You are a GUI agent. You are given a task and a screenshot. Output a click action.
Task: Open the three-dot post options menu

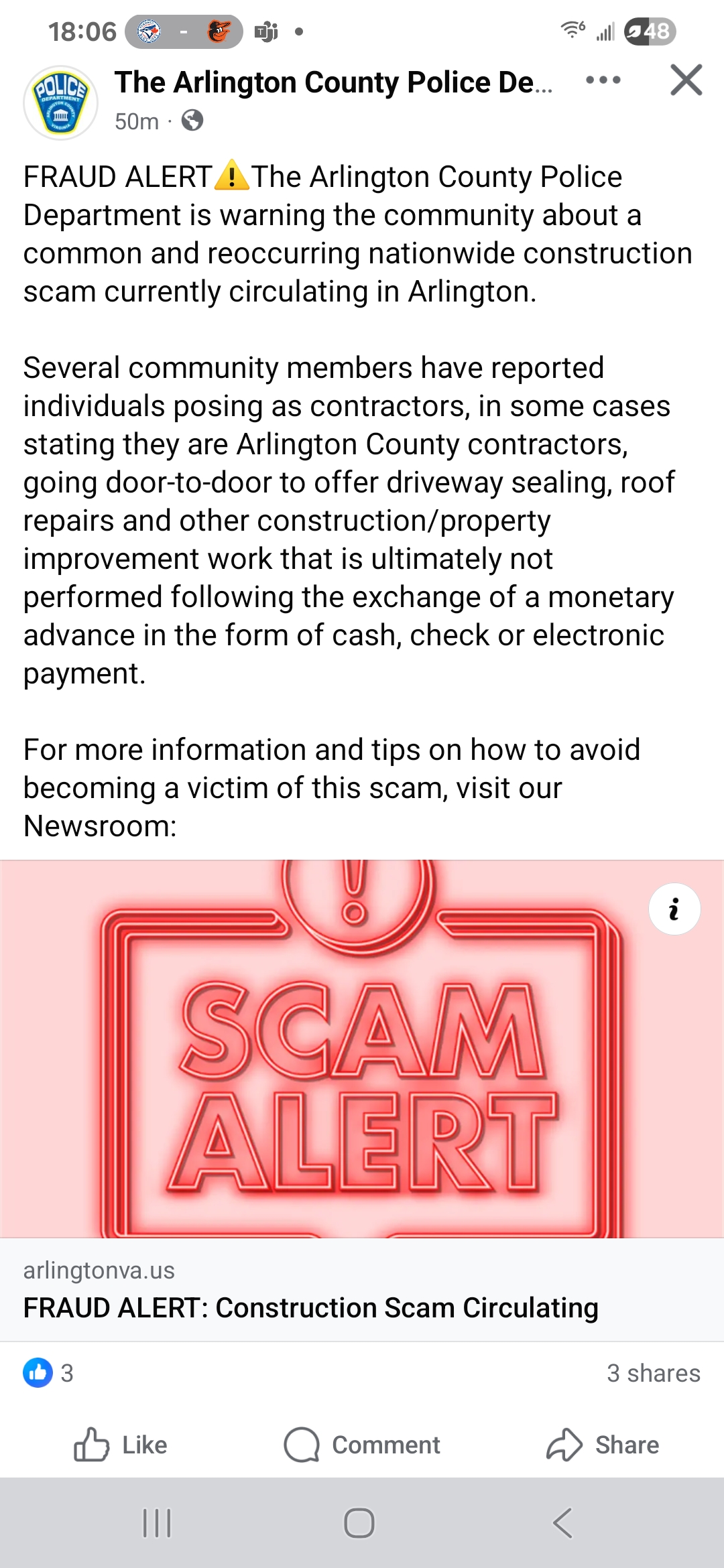click(x=603, y=80)
